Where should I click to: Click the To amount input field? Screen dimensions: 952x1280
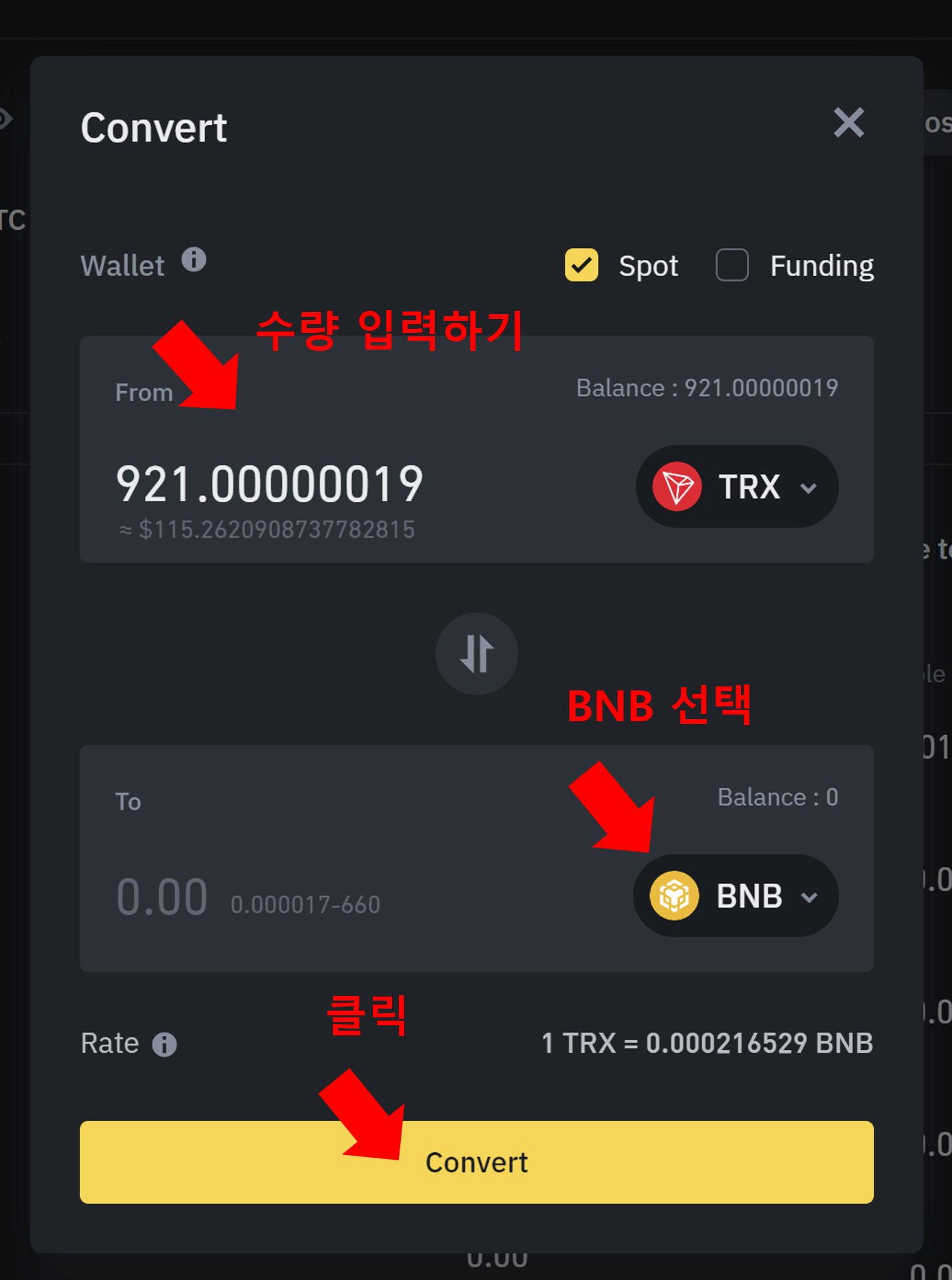[x=161, y=896]
